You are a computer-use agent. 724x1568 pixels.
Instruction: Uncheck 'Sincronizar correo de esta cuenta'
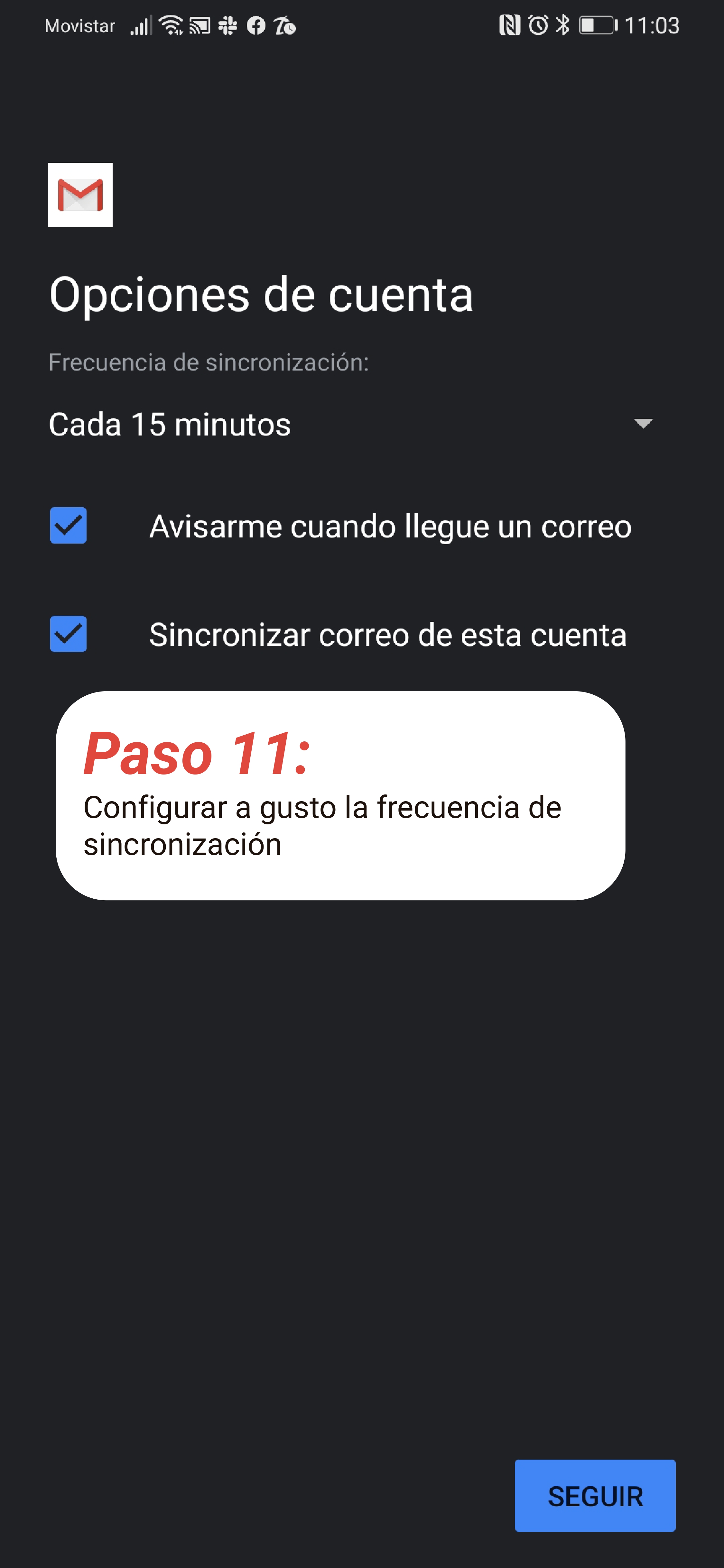[x=68, y=634]
